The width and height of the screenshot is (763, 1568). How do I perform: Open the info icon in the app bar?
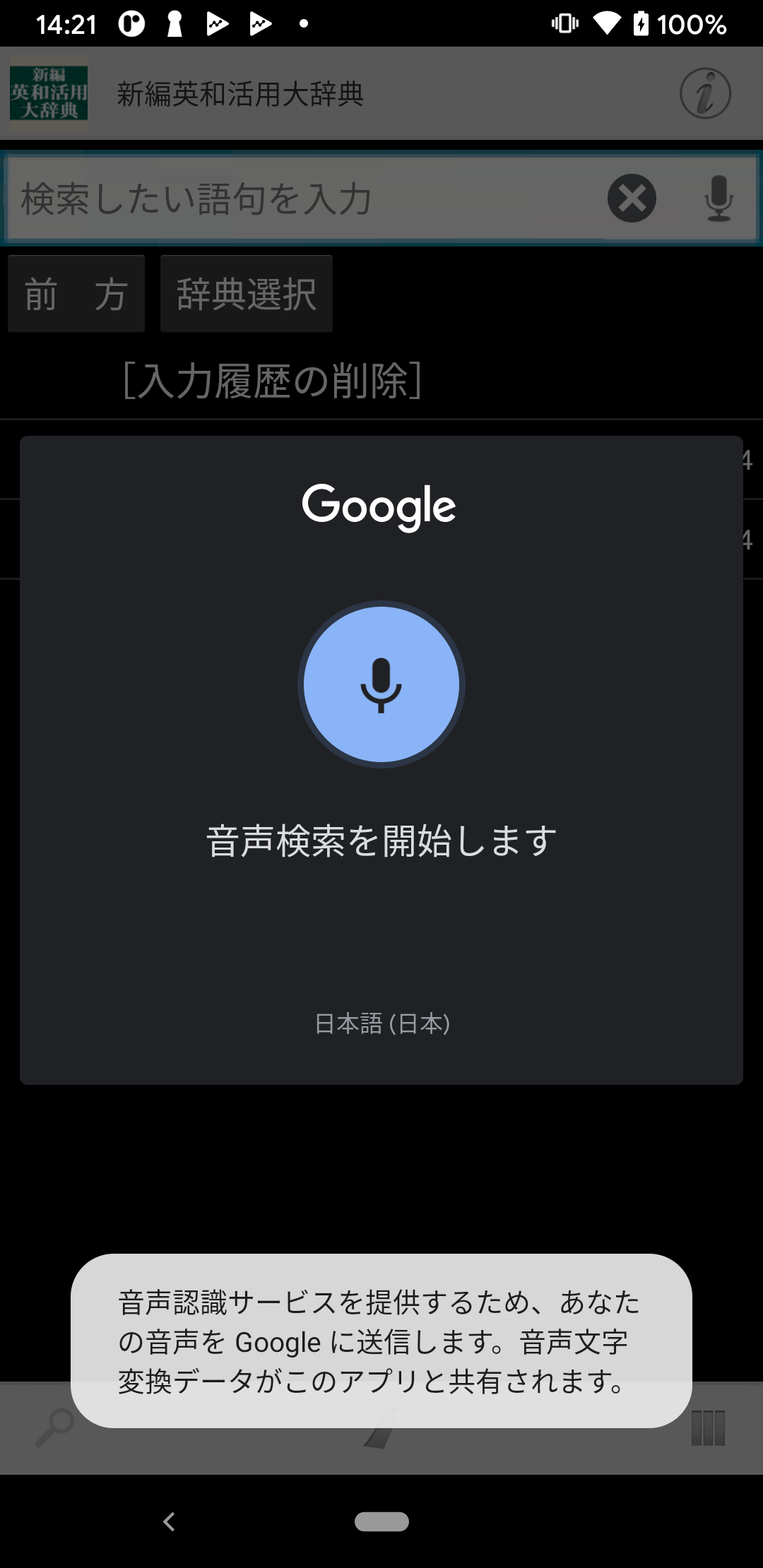pyautogui.click(x=705, y=93)
